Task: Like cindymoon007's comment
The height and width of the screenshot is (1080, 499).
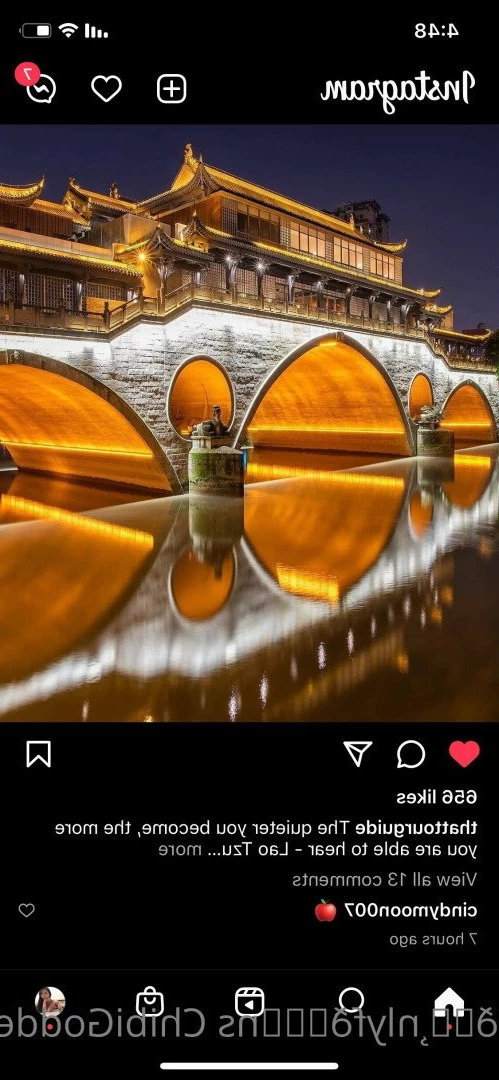Action: click(x=26, y=911)
